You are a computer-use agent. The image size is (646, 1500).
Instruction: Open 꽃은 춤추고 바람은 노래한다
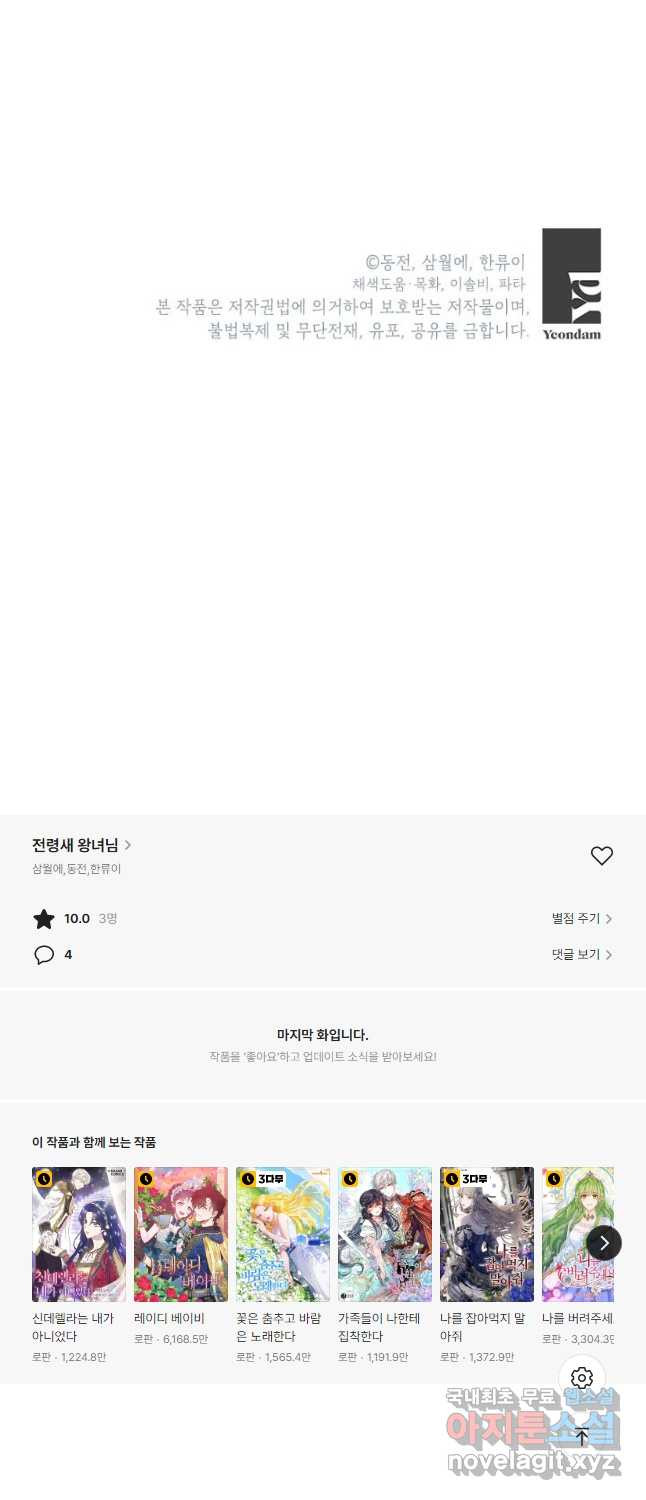(x=283, y=1234)
